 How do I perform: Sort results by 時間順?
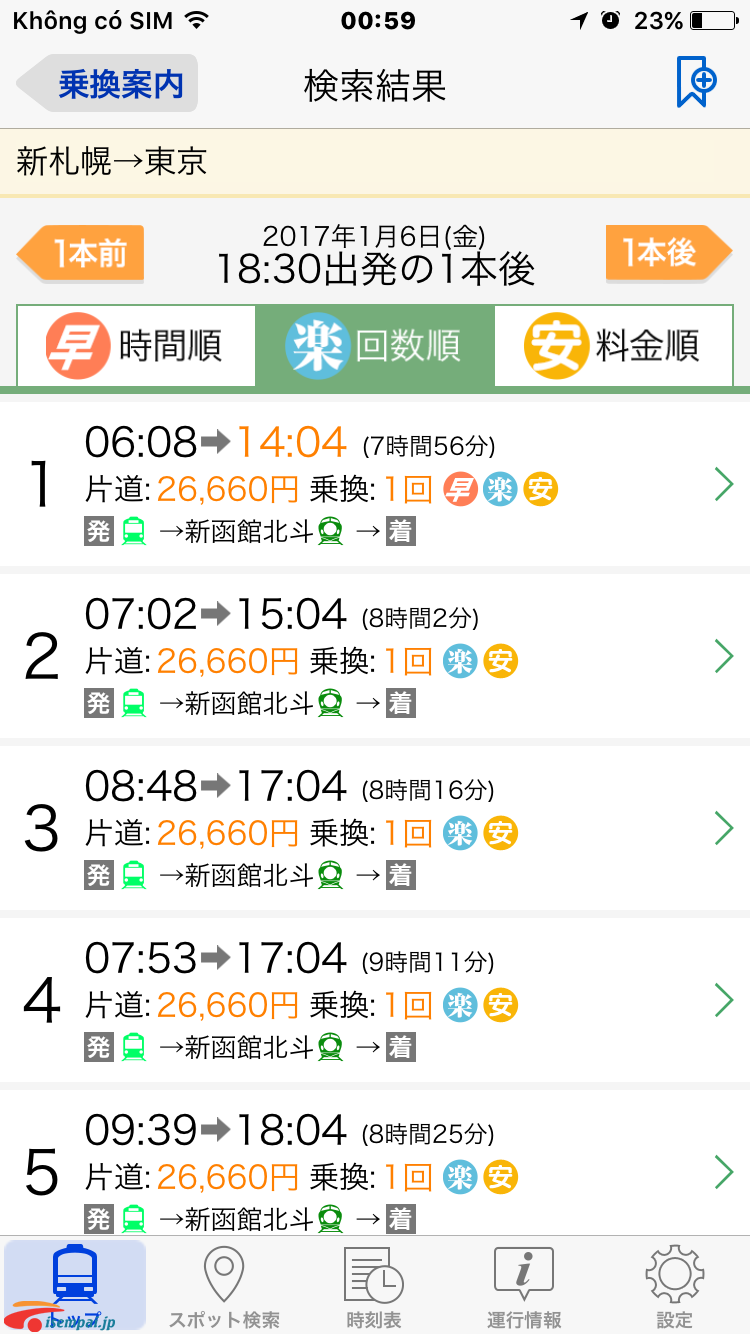click(x=136, y=346)
